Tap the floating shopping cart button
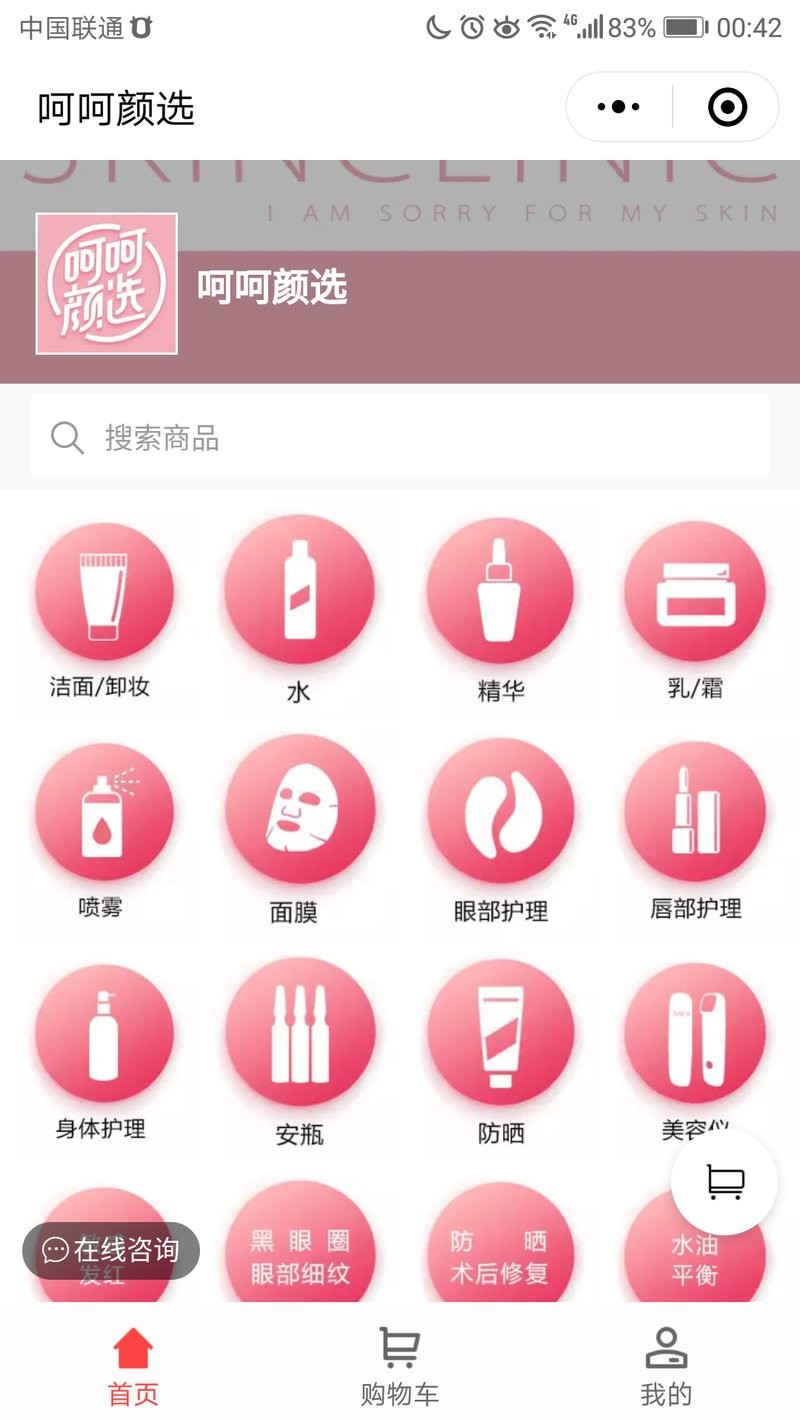 (724, 1181)
